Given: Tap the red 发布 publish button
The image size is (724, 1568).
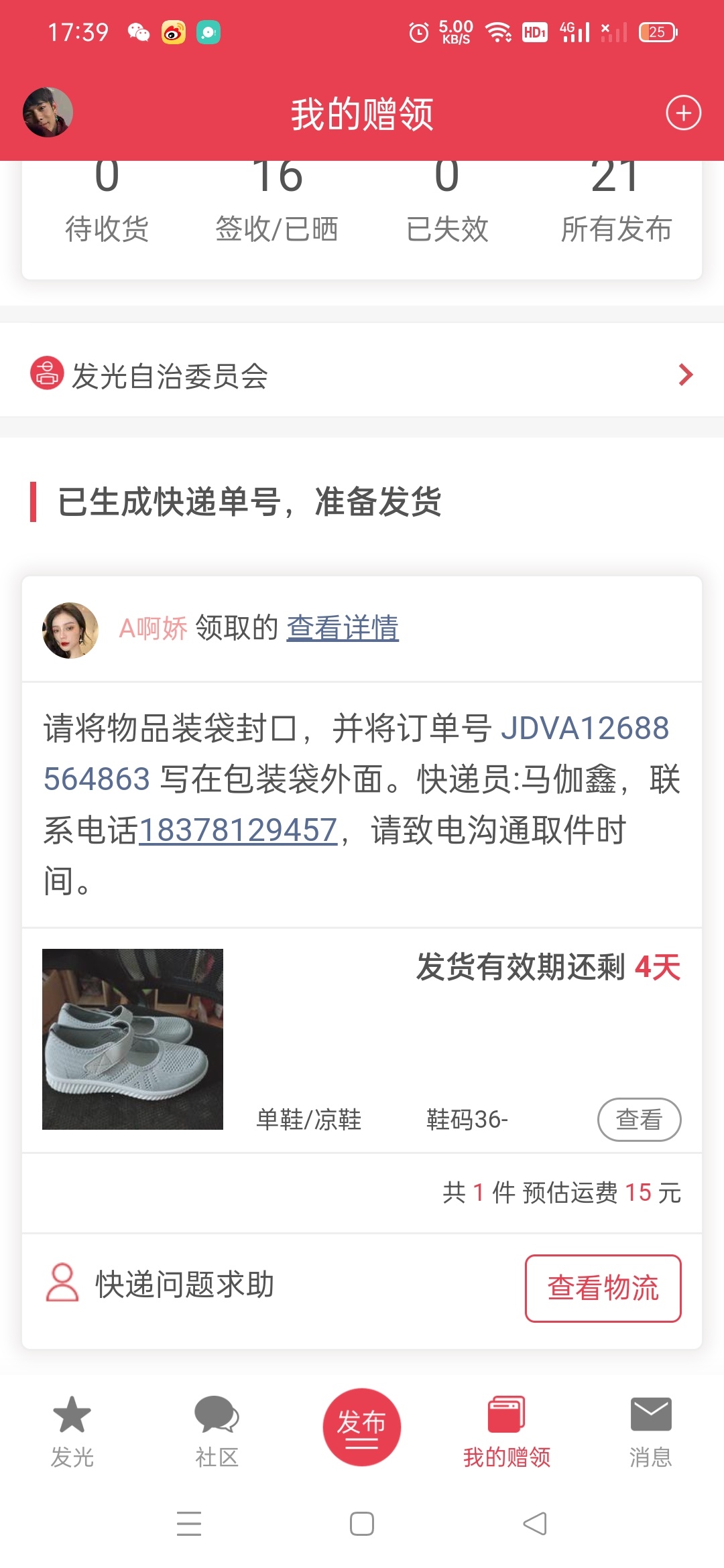Looking at the screenshot, I should click(362, 1427).
